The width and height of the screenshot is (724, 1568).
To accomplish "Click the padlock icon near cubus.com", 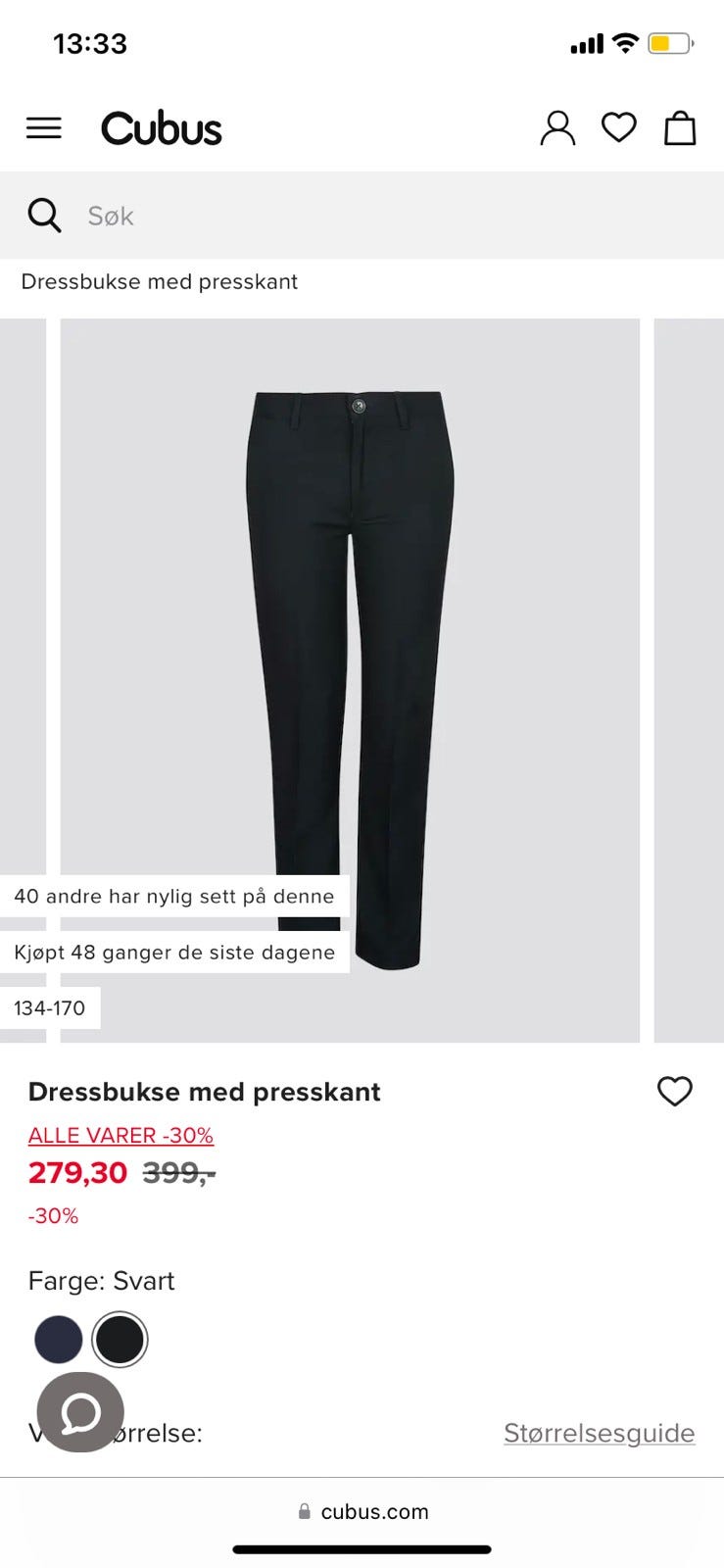I will (304, 1511).
